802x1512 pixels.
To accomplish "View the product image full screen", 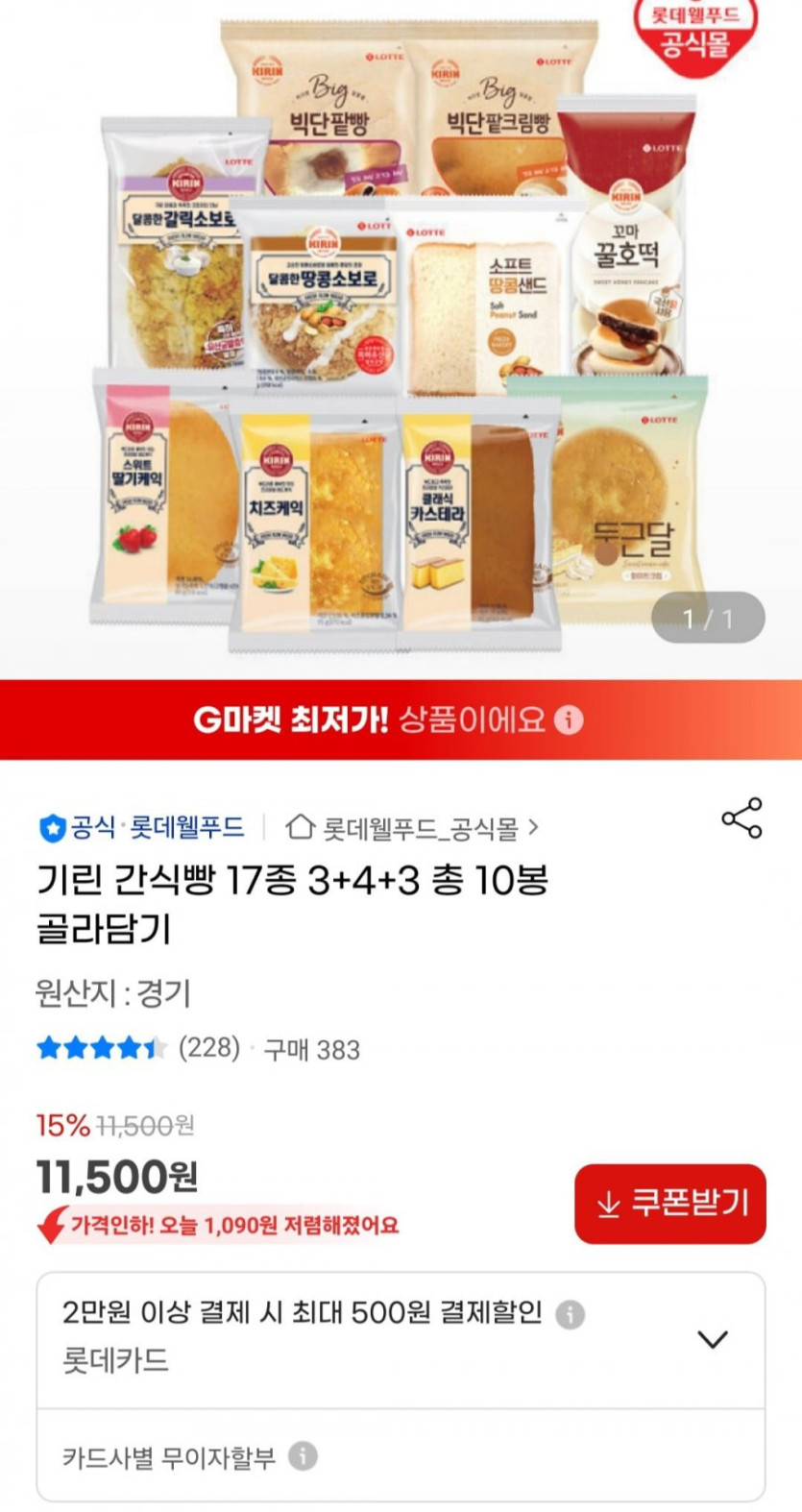I will [401, 336].
